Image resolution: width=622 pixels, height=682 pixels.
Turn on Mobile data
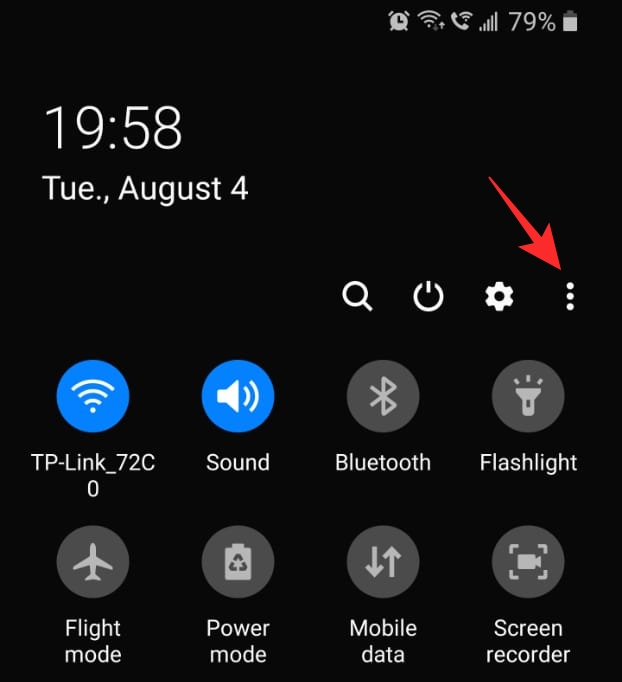[x=383, y=563]
